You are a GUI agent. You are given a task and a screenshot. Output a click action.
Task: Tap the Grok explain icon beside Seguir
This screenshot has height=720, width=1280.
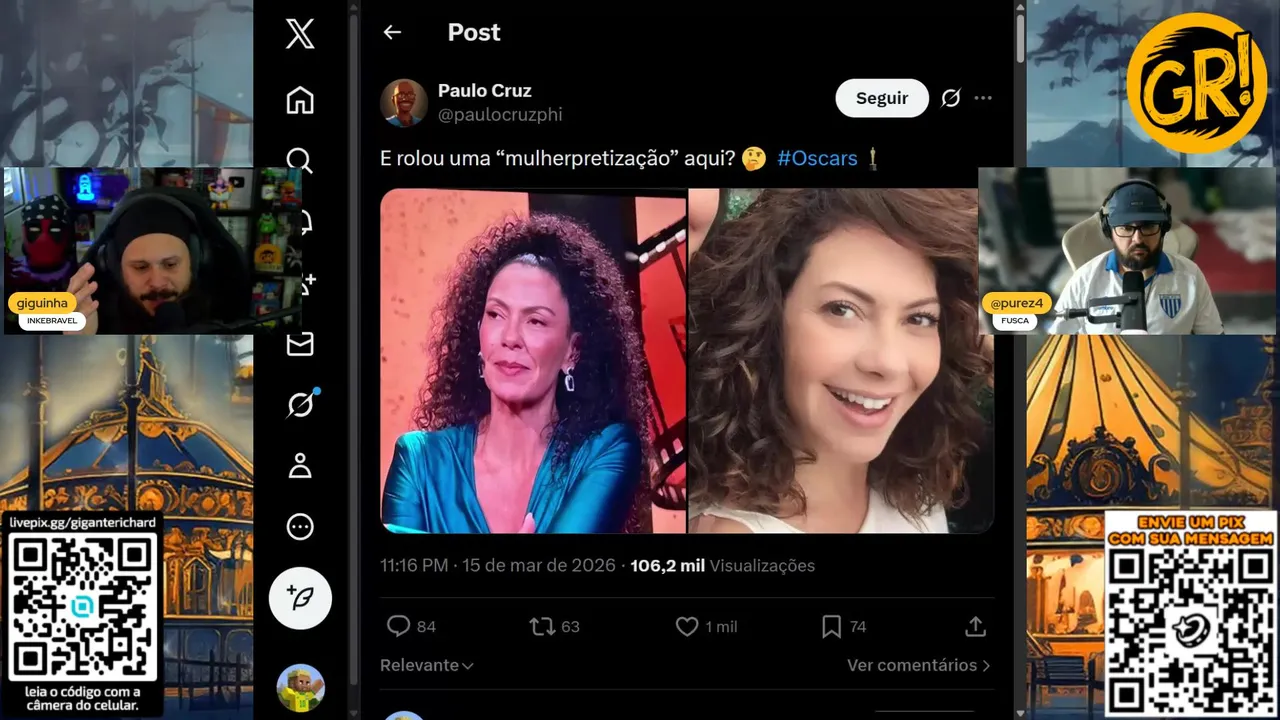click(x=950, y=98)
